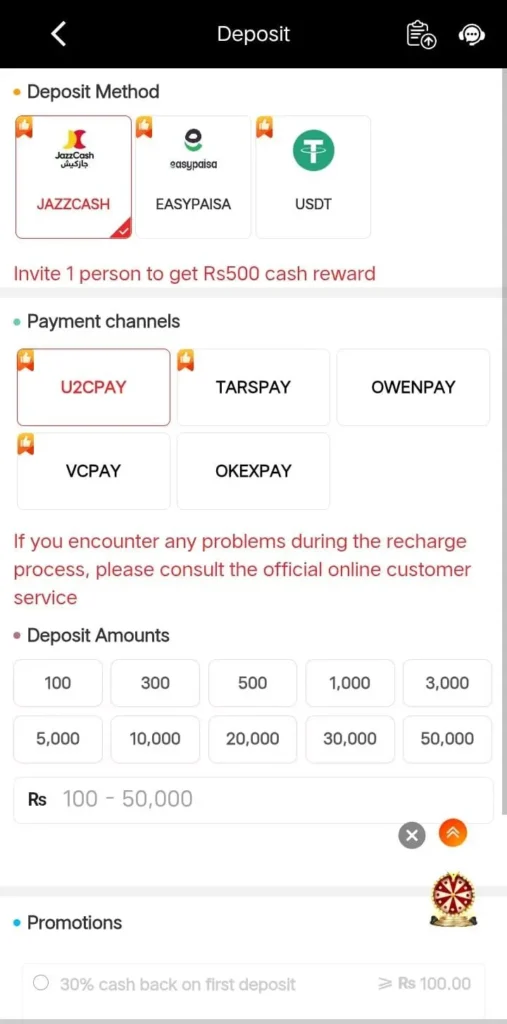507x1024 pixels.
Task: Choose 50,000 deposit amount
Action: 448,739
